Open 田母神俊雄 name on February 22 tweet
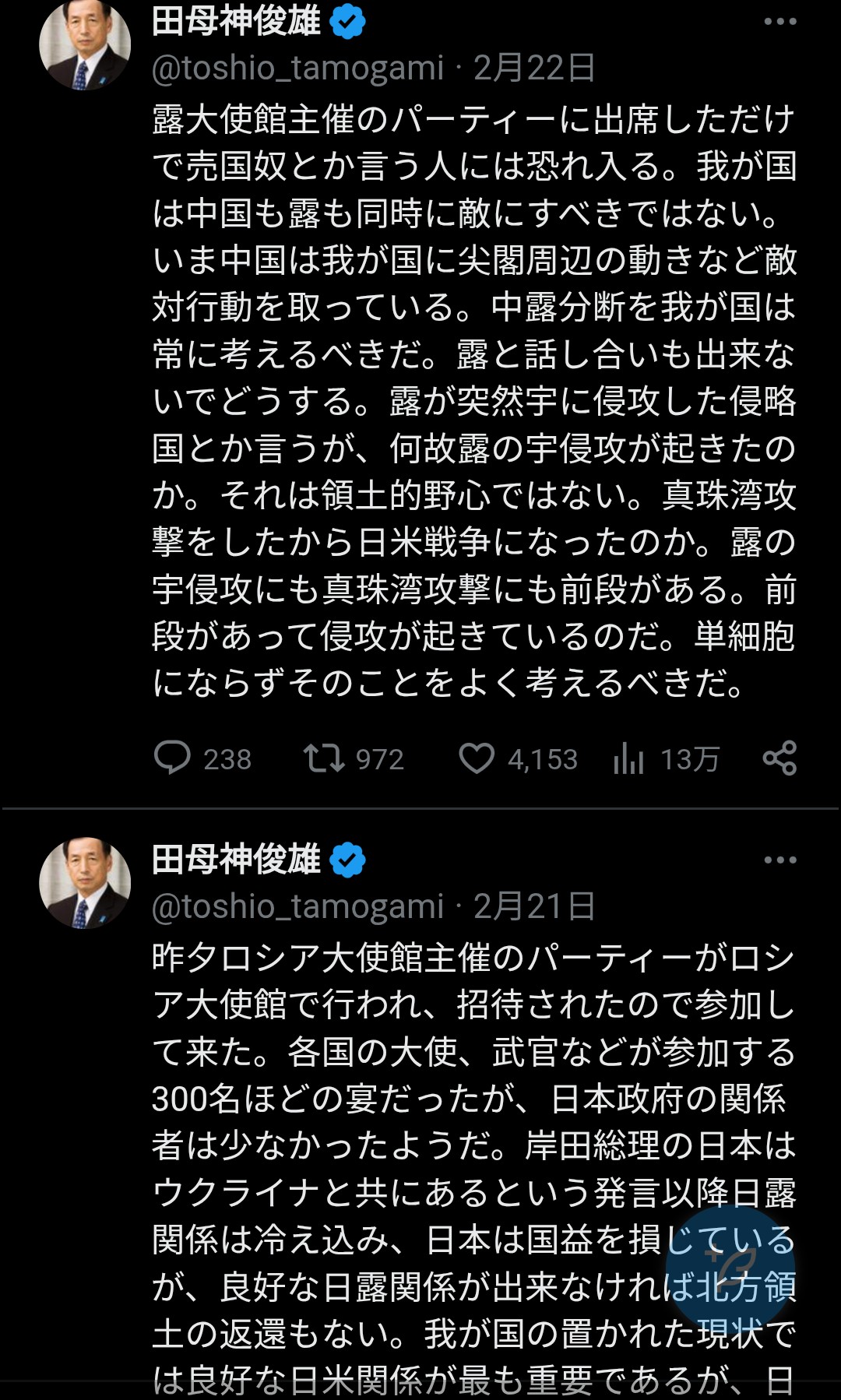The width and height of the screenshot is (841, 1400). [x=236, y=21]
